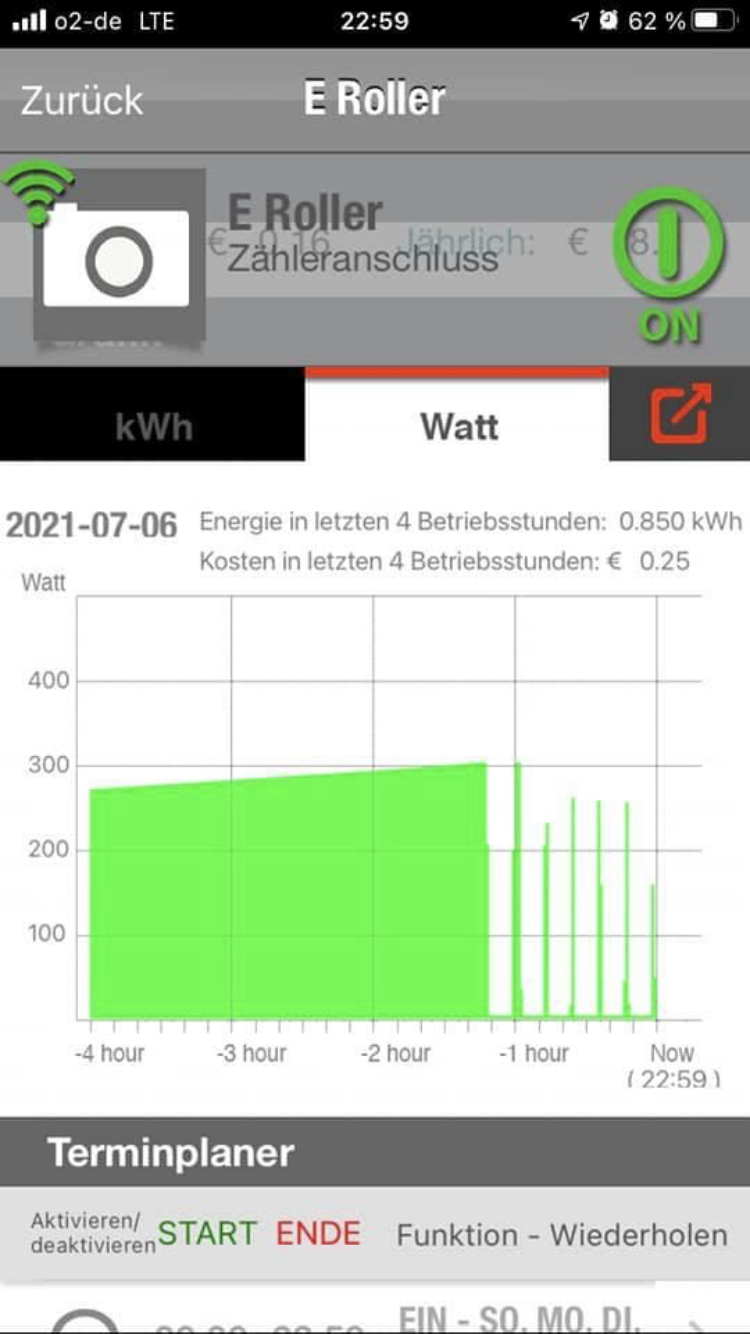Go back with the Zurück button
The image size is (750, 1334).
pyautogui.click(x=82, y=100)
